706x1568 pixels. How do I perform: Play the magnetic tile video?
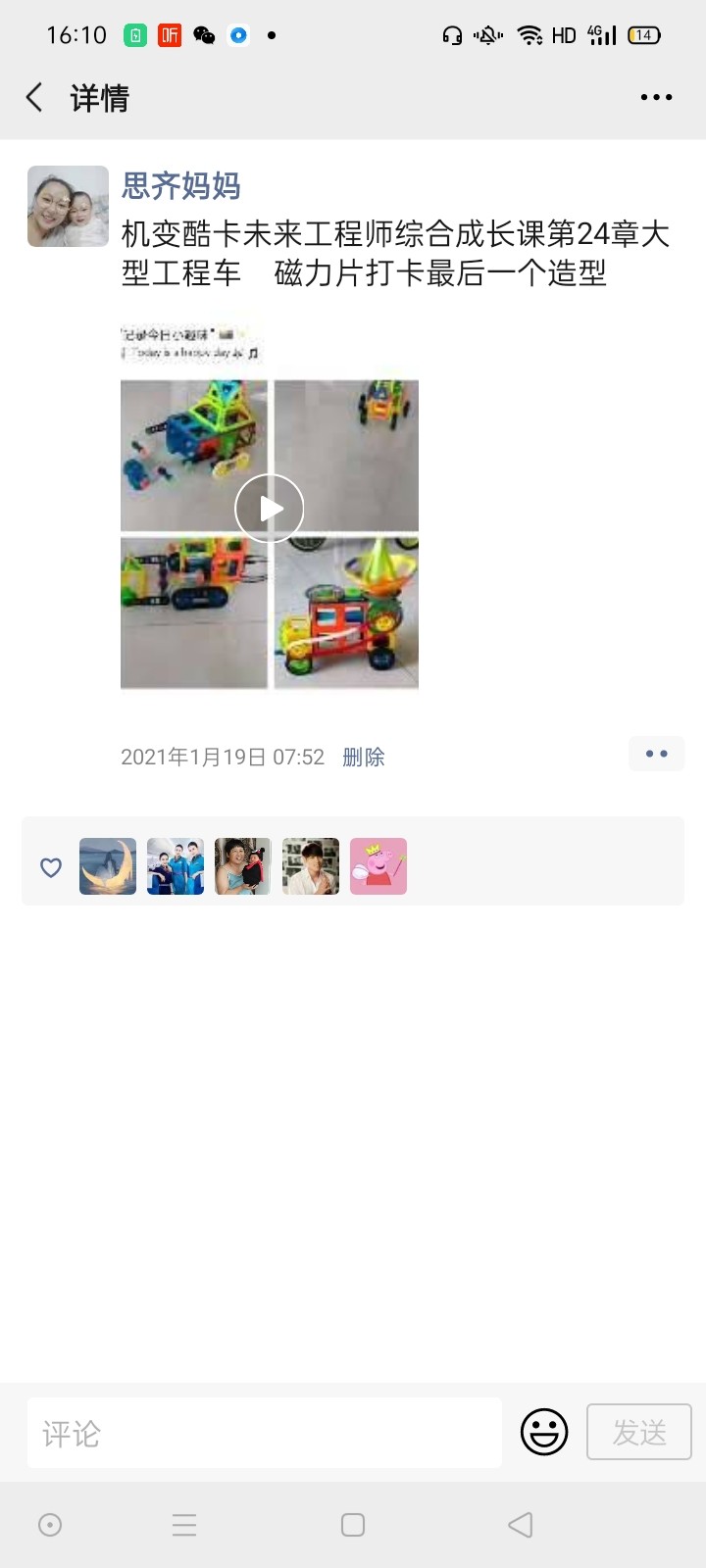coord(270,508)
